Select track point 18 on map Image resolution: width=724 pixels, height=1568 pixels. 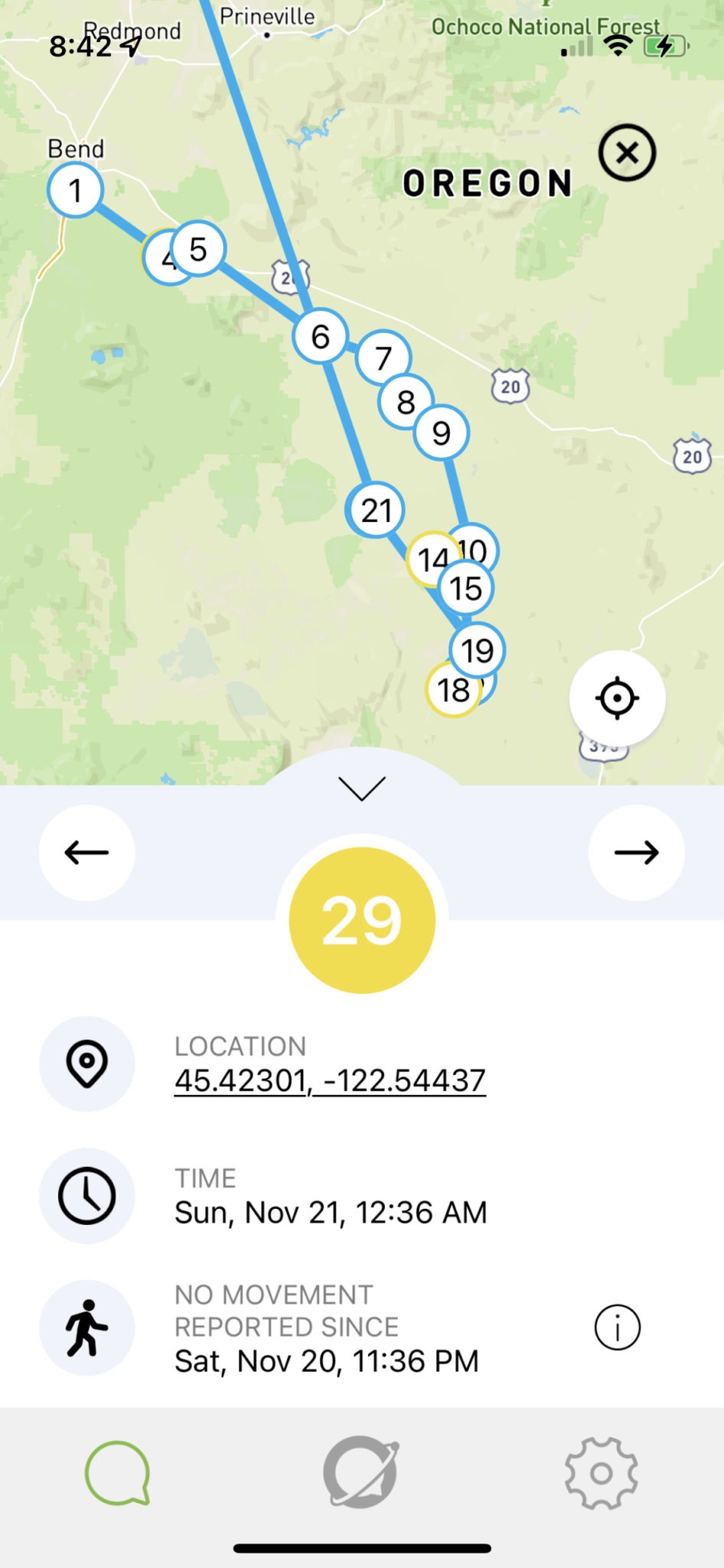pyautogui.click(x=453, y=690)
